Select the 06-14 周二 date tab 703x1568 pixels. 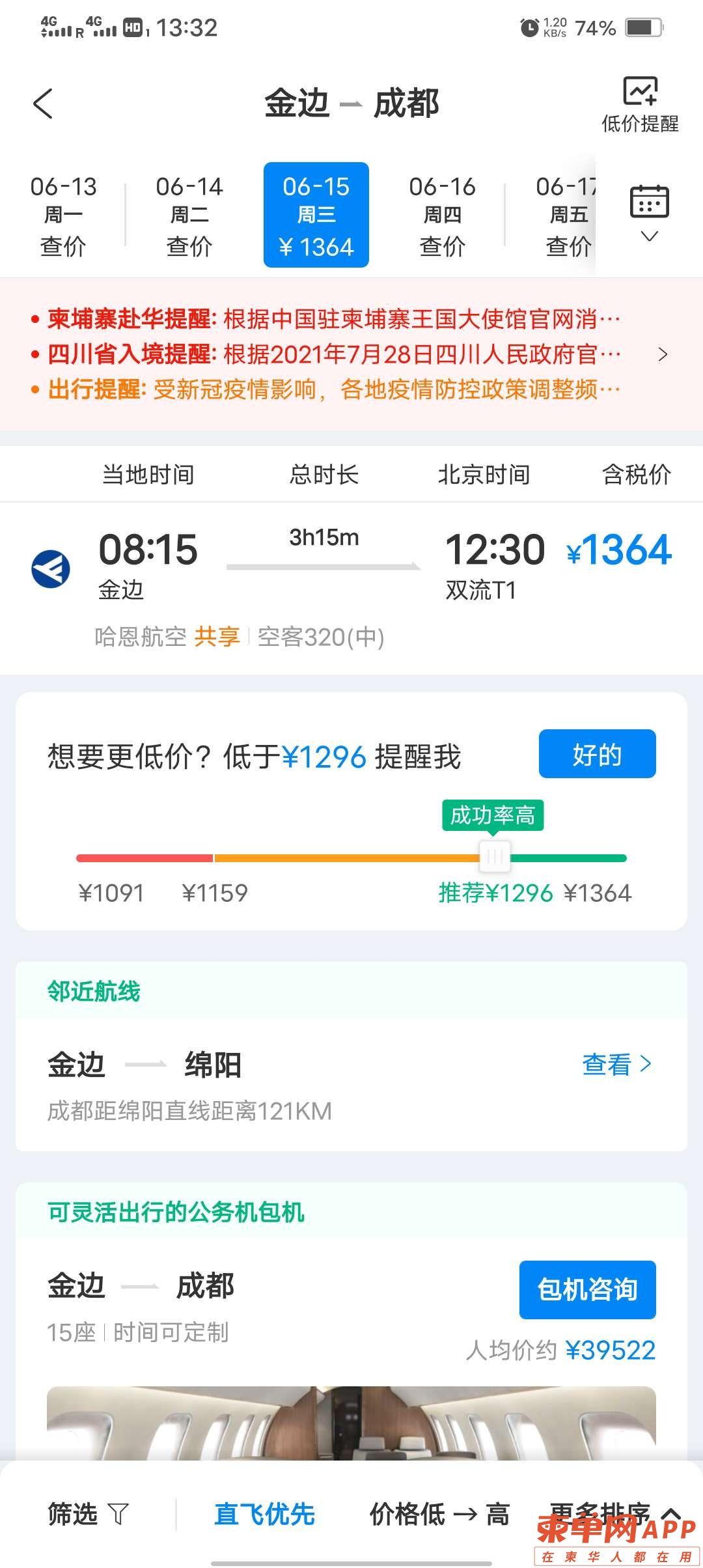point(189,215)
